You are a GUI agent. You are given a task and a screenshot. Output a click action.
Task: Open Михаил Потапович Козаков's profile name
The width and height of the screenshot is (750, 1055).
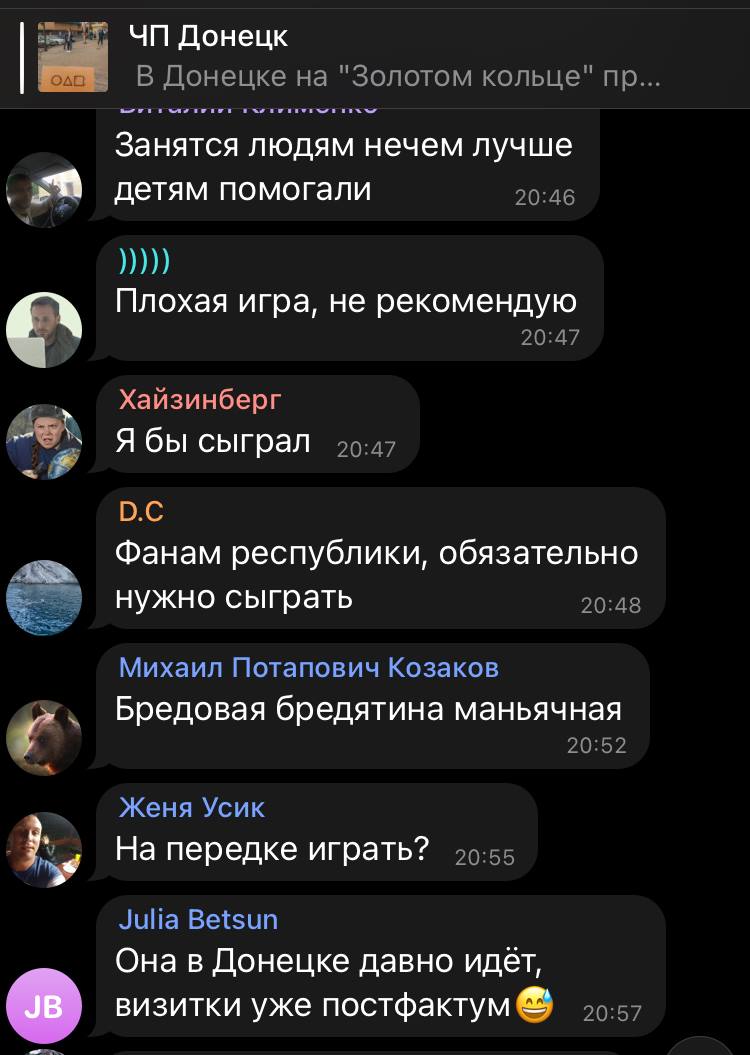(x=308, y=667)
